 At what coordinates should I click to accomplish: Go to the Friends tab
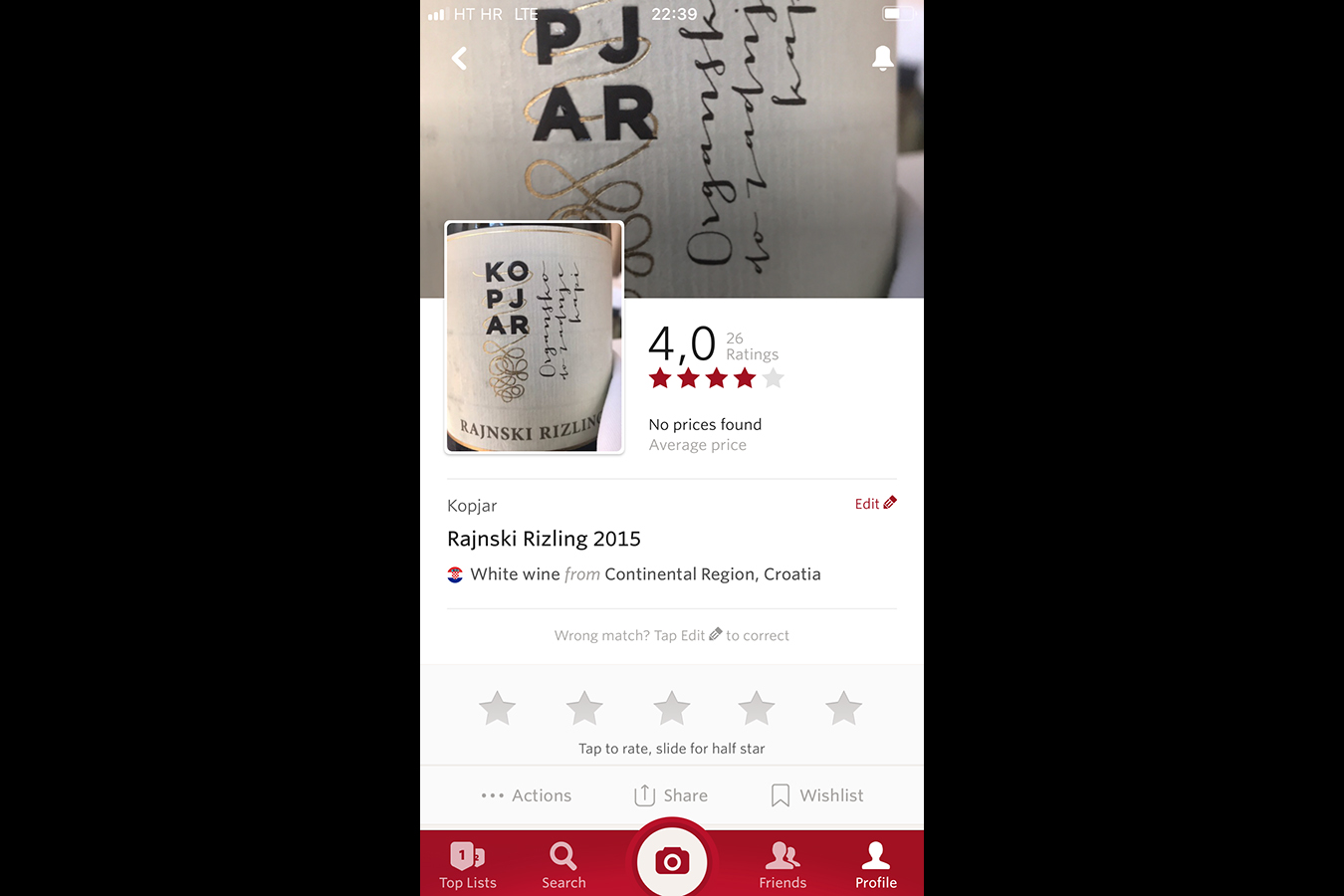(783, 864)
